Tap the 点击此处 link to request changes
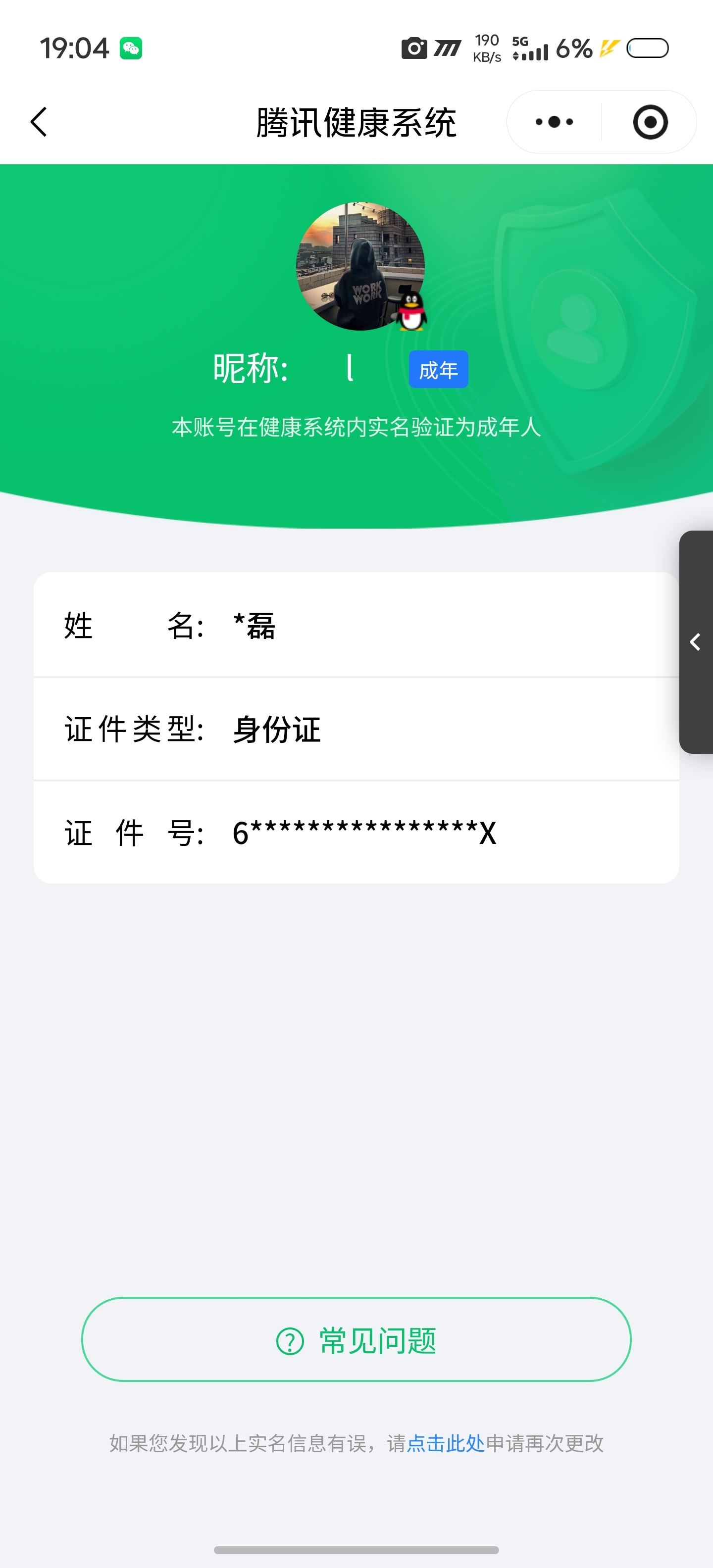The image size is (713, 1568). click(x=445, y=1443)
